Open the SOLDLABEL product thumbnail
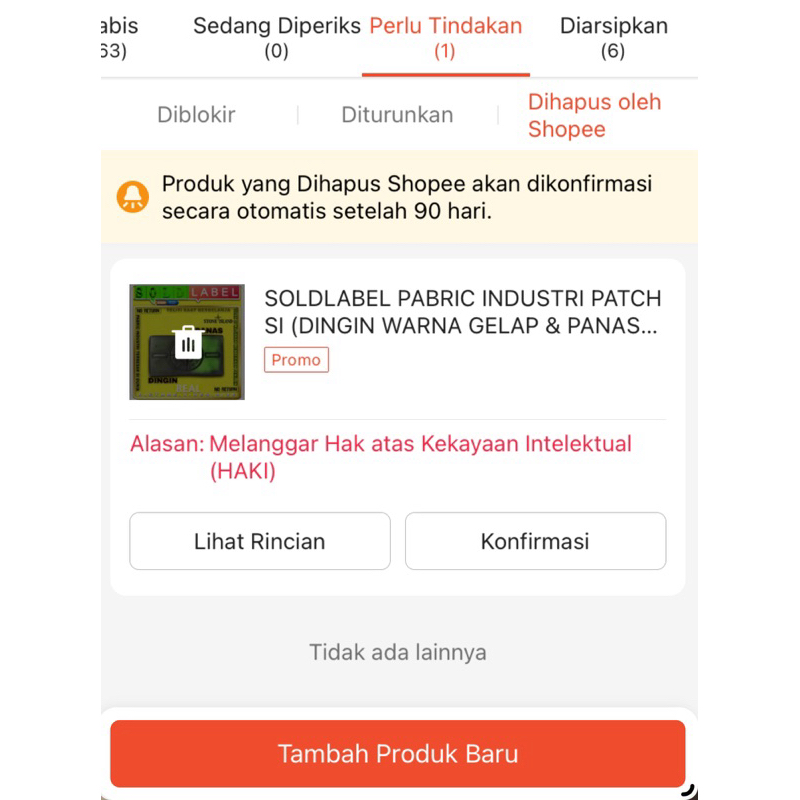800x800 pixels. (187, 342)
